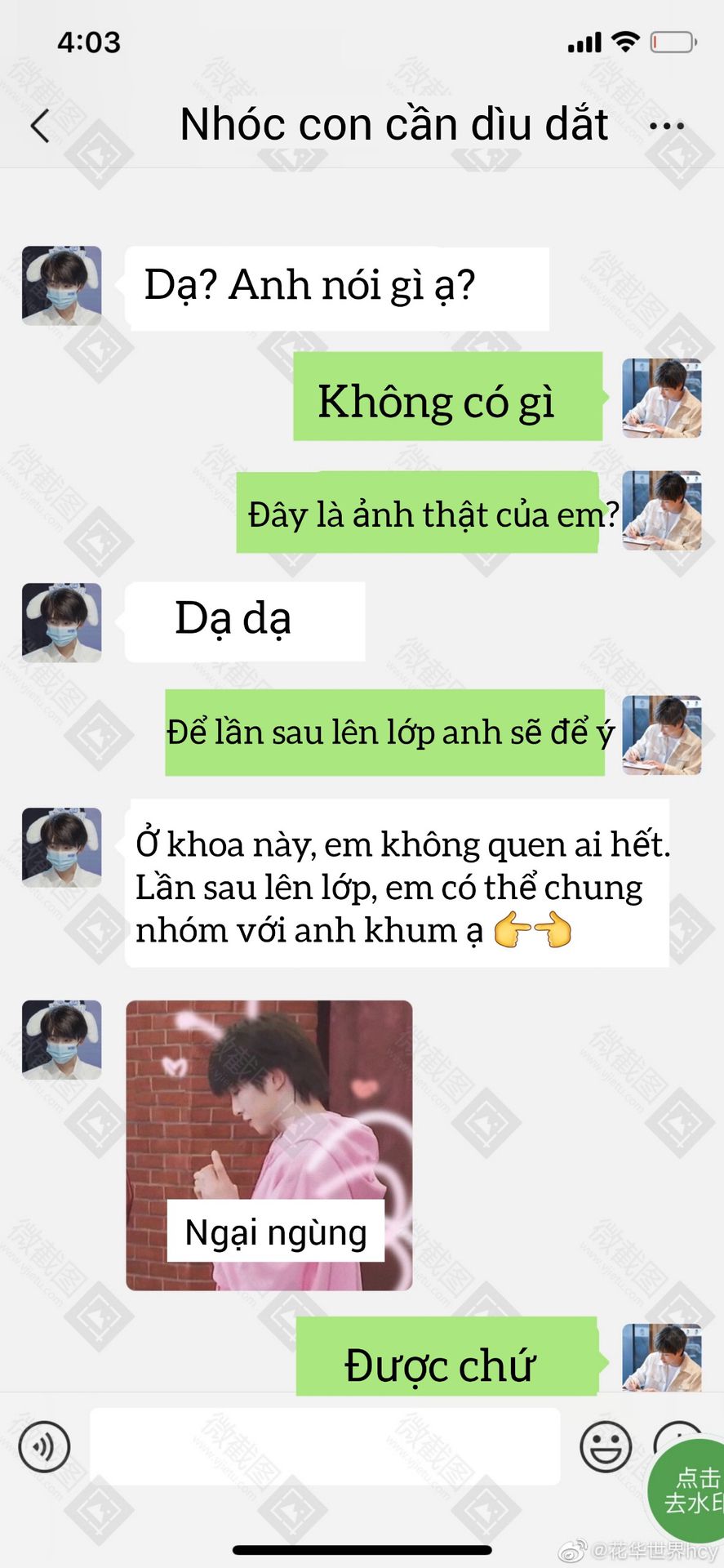The width and height of the screenshot is (724, 1568).
Task: Open the three-dot chat options menu
Action: (x=666, y=126)
